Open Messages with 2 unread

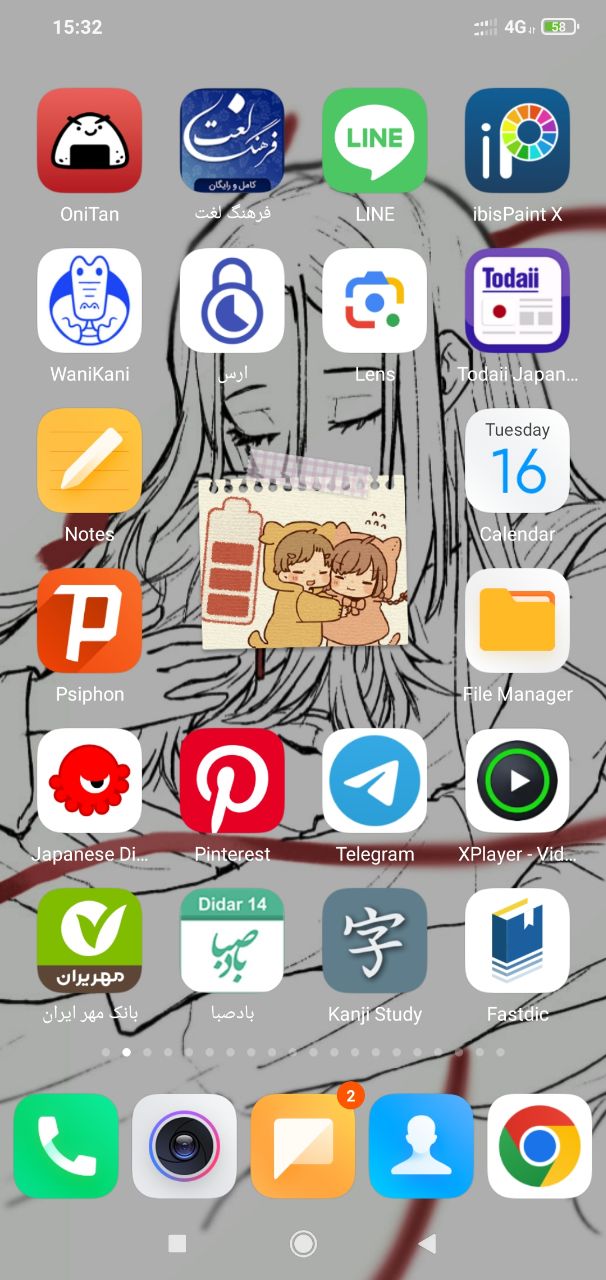pyautogui.click(x=303, y=1145)
